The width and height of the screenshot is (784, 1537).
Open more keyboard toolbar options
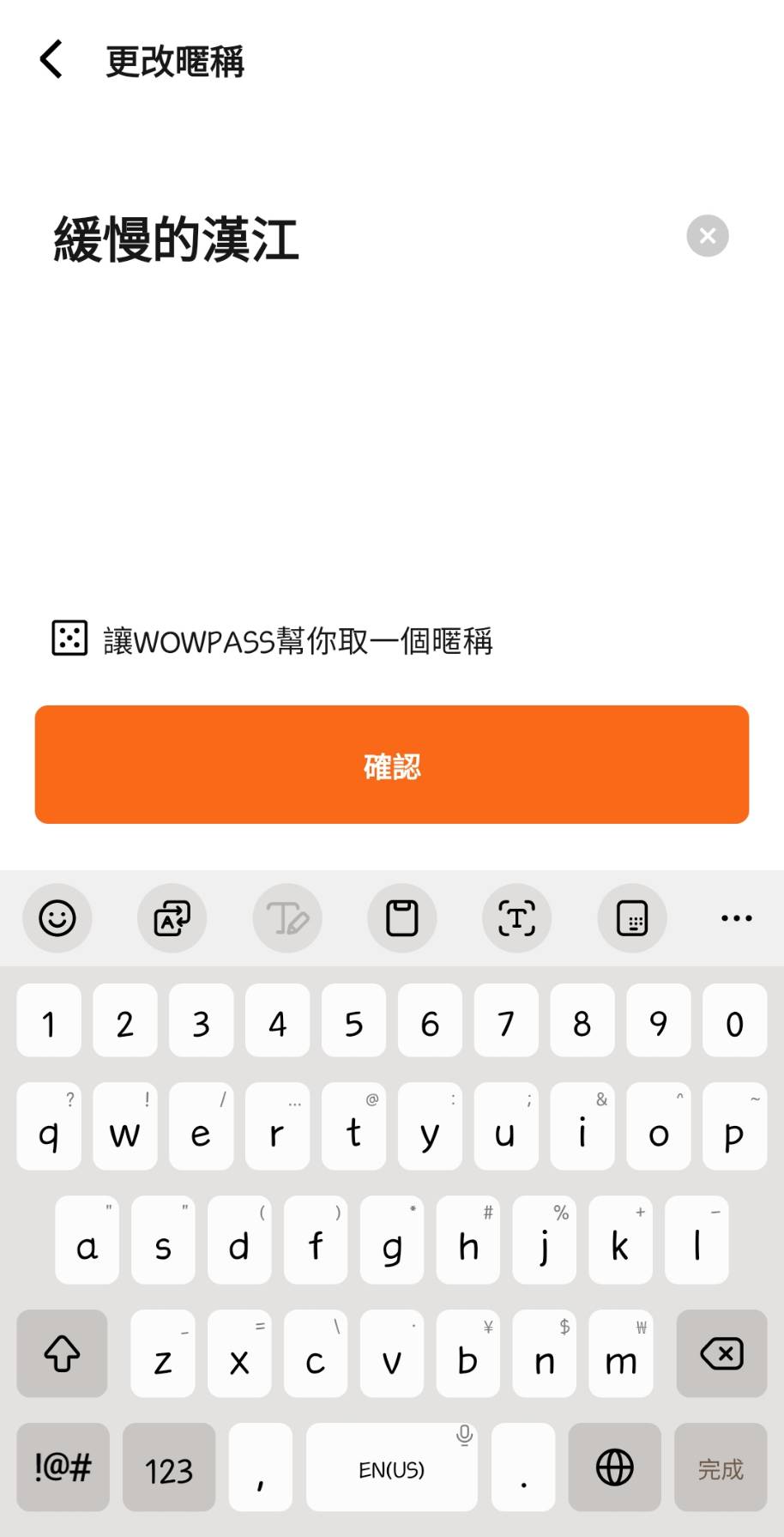point(737,918)
